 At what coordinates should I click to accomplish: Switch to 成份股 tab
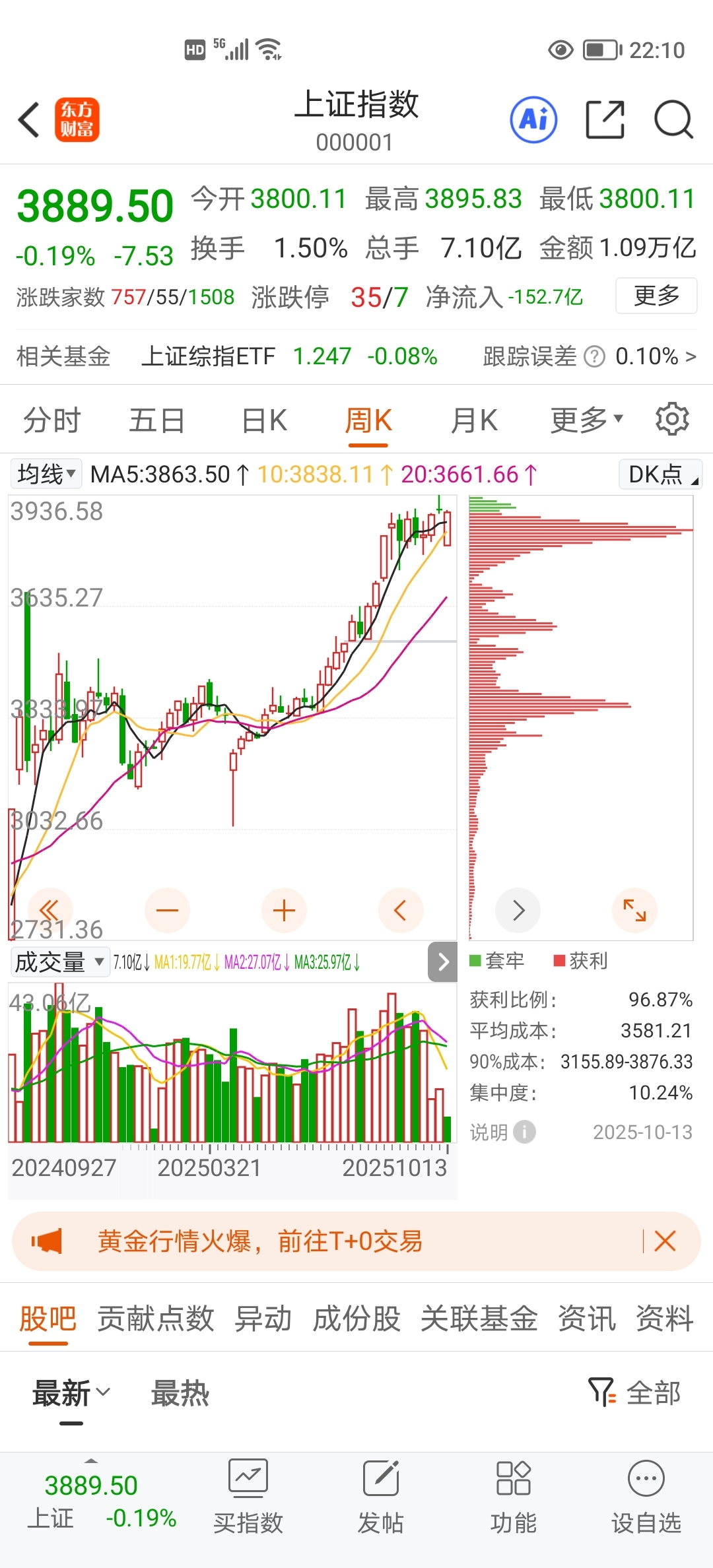tap(356, 1319)
